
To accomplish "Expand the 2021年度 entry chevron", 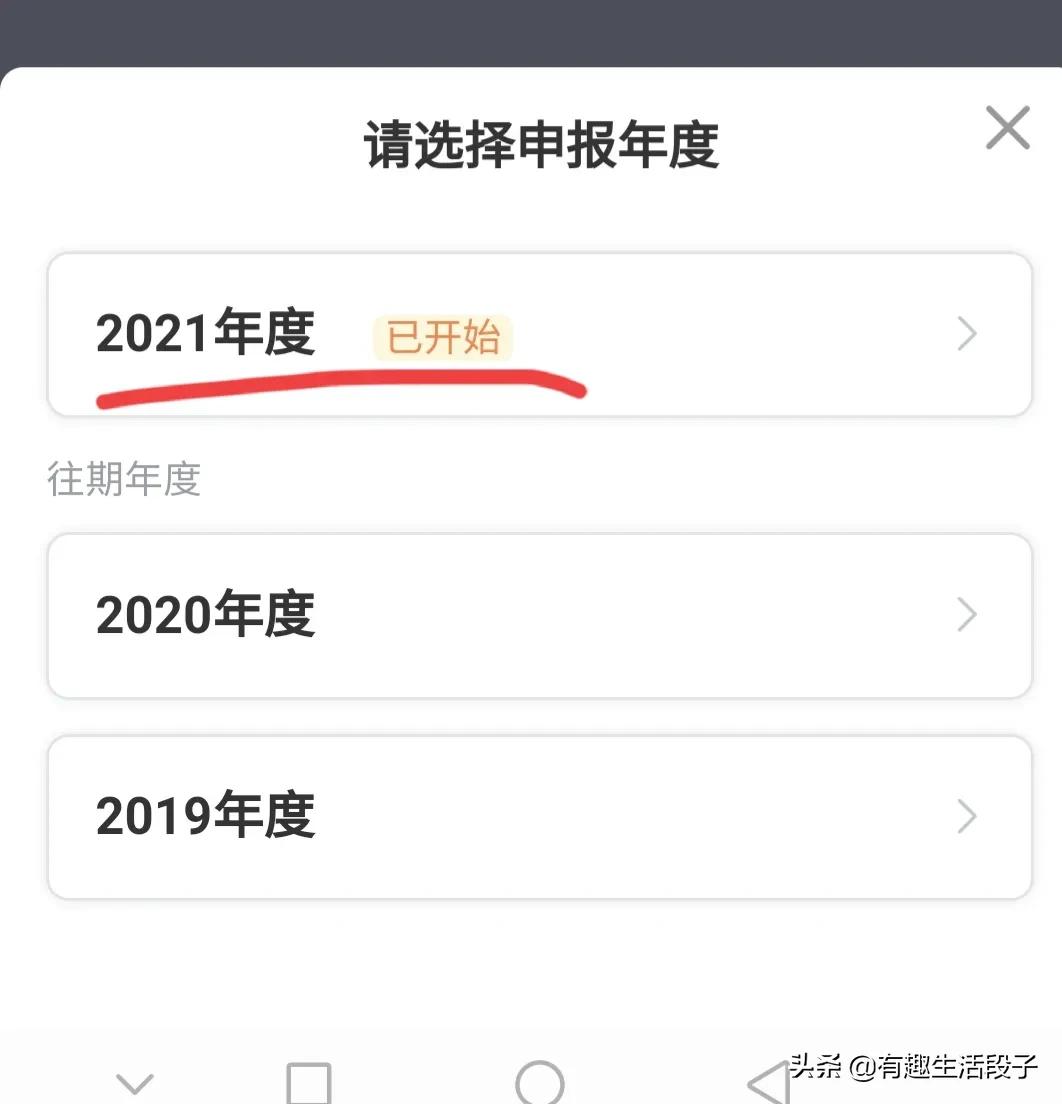I will [x=965, y=333].
